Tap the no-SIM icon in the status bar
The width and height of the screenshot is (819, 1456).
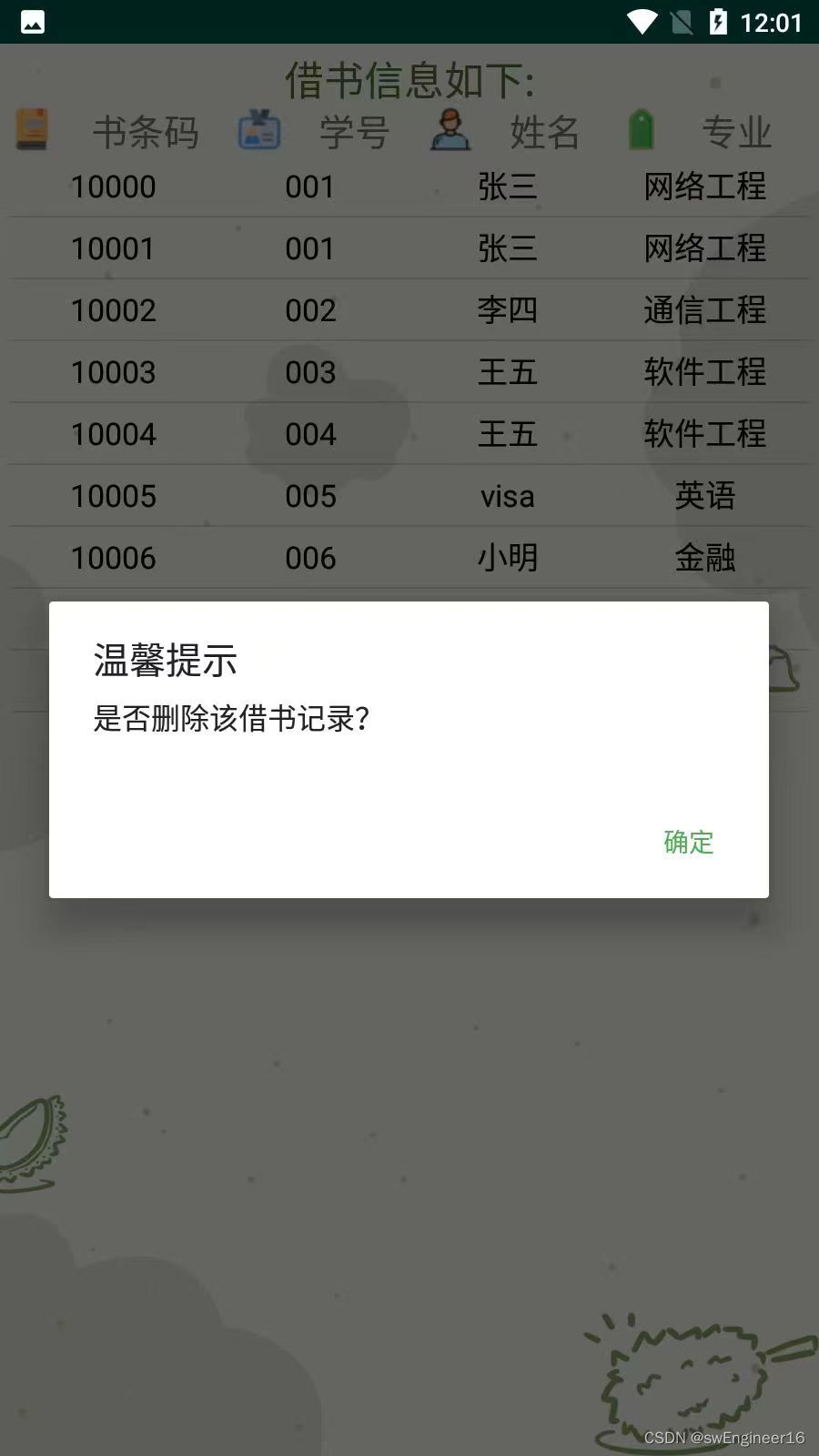click(682, 21)
